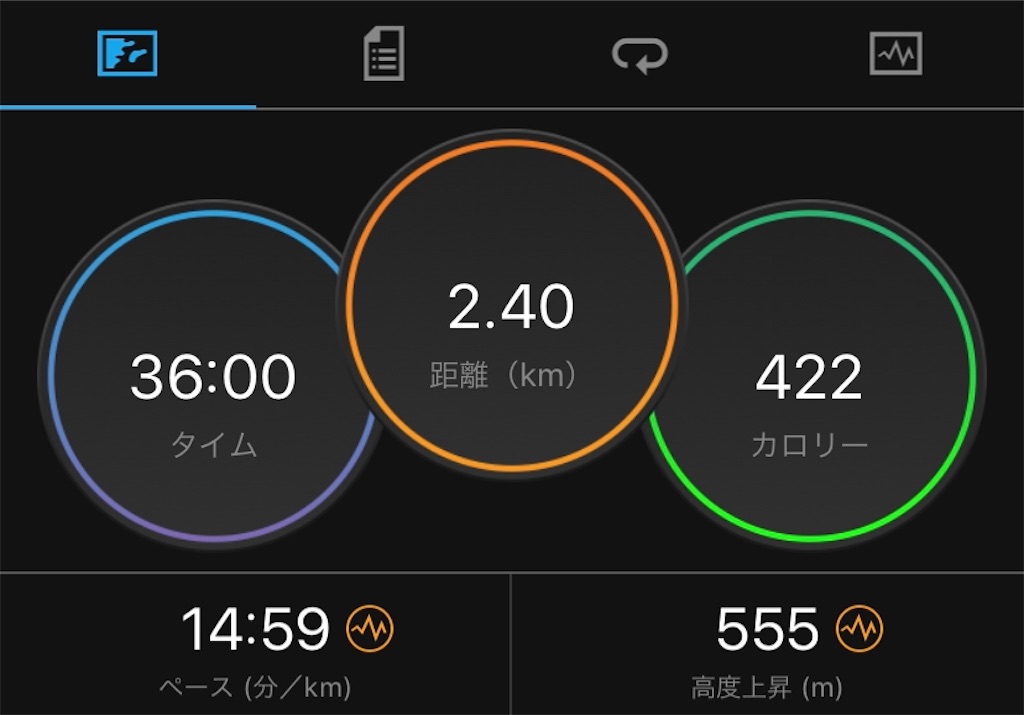Open the pace chart icon beside 14:59

[x=370, y=629]
